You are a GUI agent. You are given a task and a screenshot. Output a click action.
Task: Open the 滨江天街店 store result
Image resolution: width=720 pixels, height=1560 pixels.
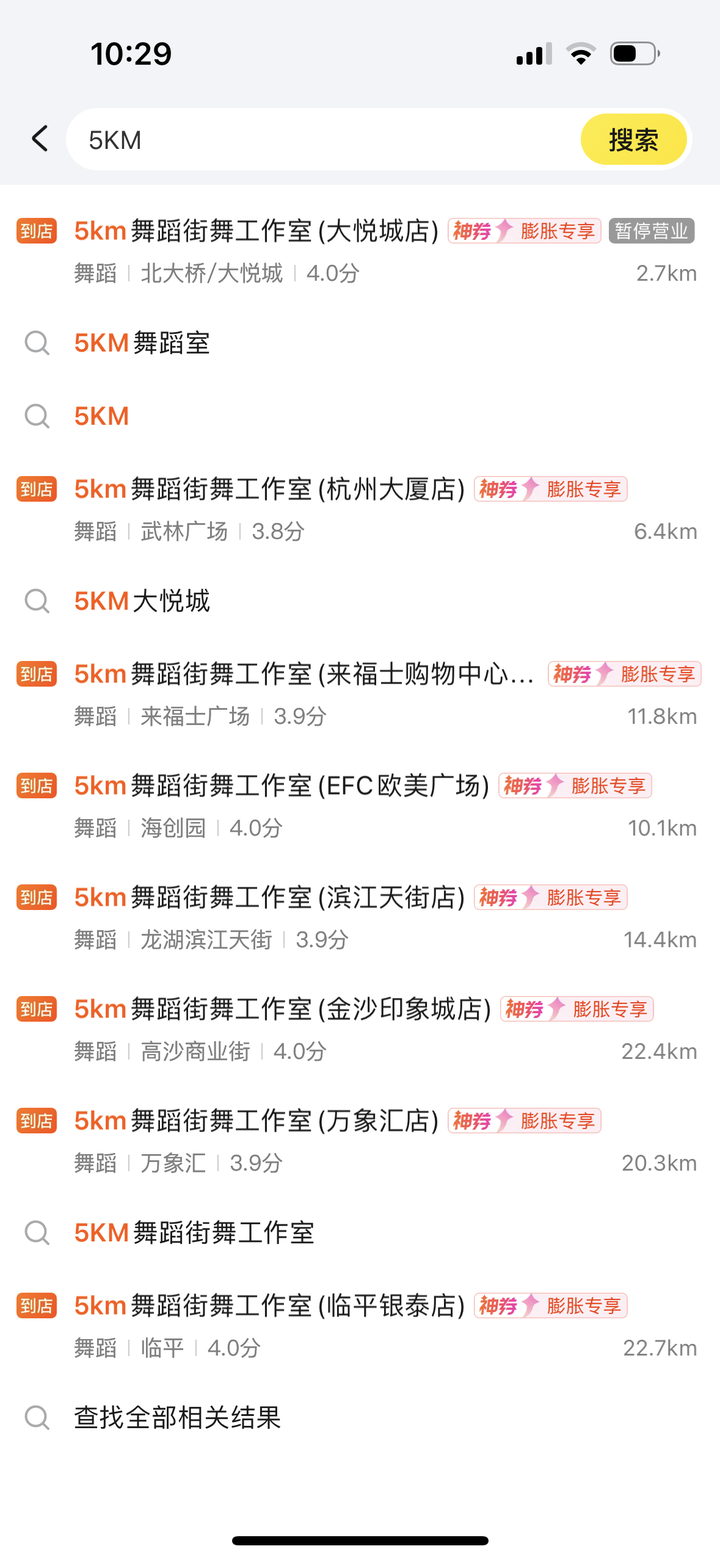360,917
